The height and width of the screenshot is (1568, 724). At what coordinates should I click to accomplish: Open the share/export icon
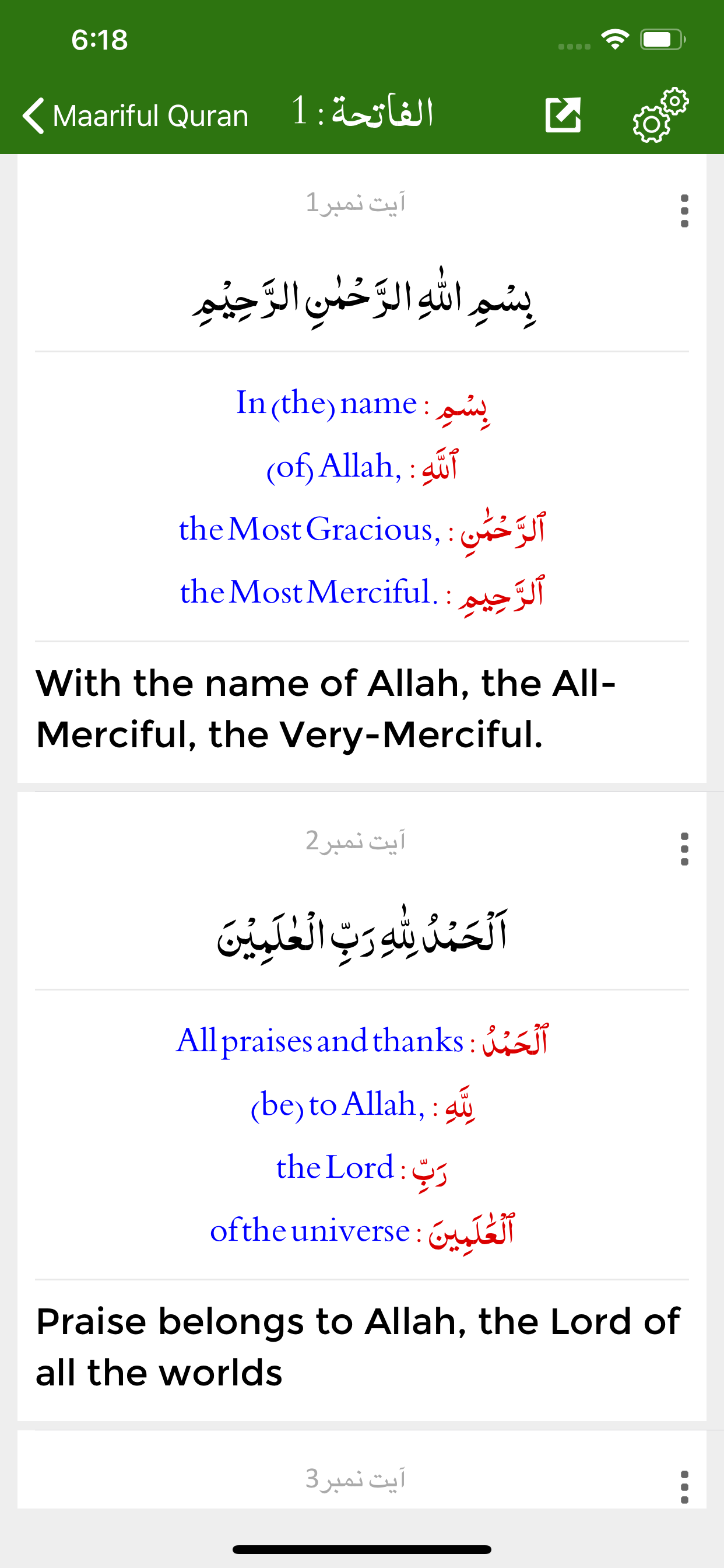pos(563,114)
